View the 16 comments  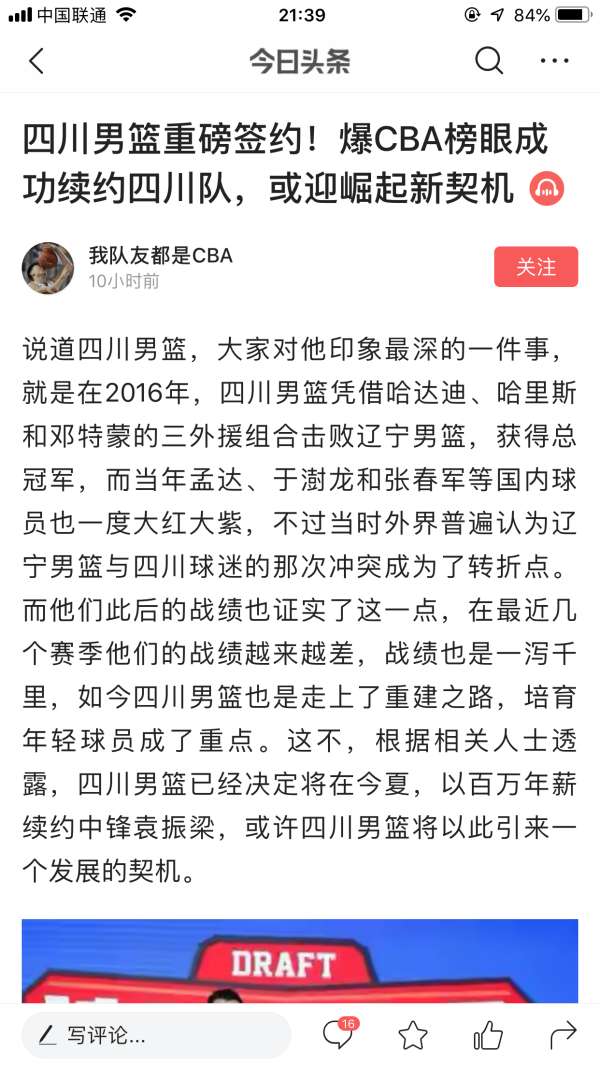tap(339, 1034)
